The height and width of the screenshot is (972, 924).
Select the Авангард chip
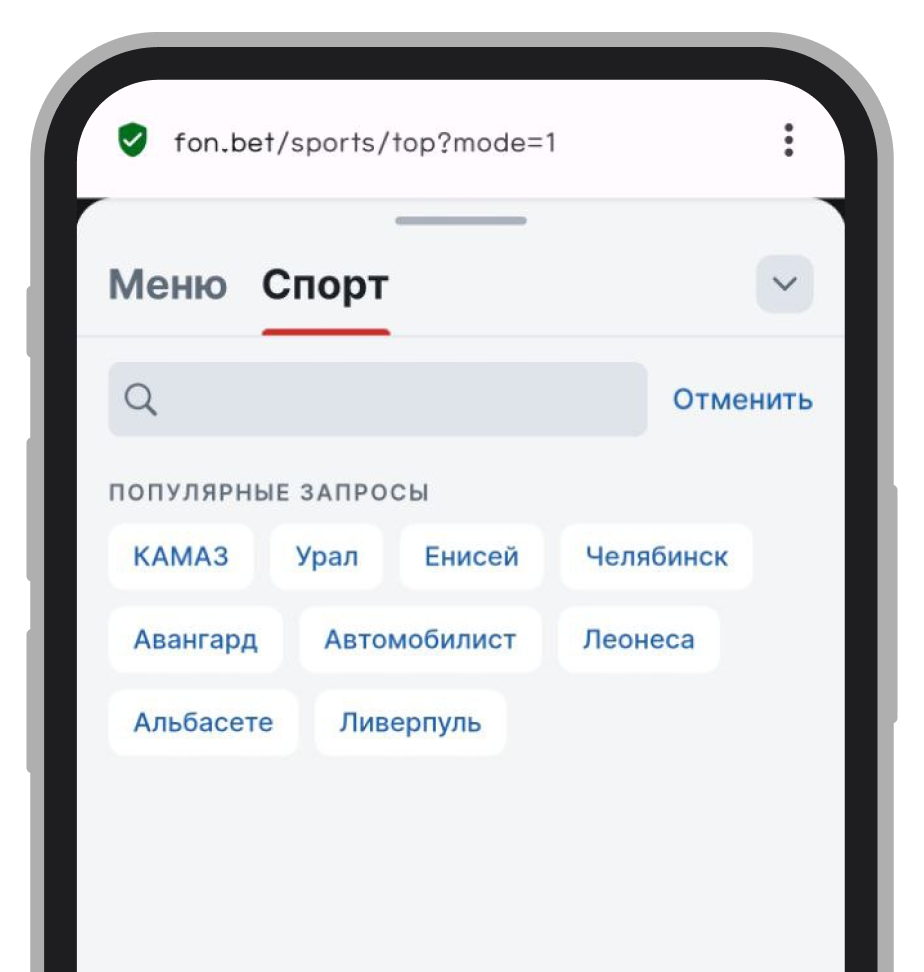click(x=196, y=639)
